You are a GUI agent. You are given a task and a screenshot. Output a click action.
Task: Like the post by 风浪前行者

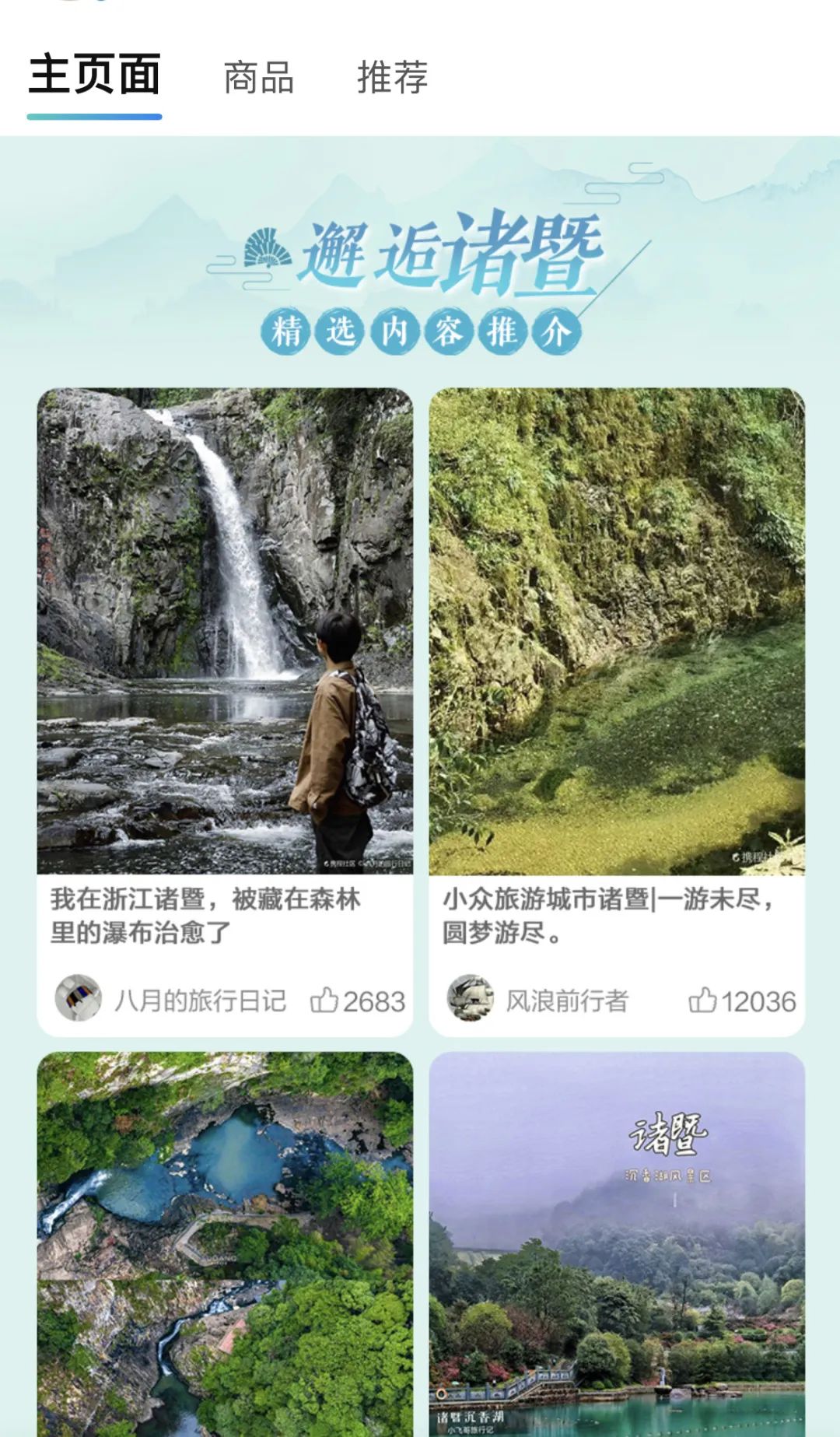[x=702, y=1001]
